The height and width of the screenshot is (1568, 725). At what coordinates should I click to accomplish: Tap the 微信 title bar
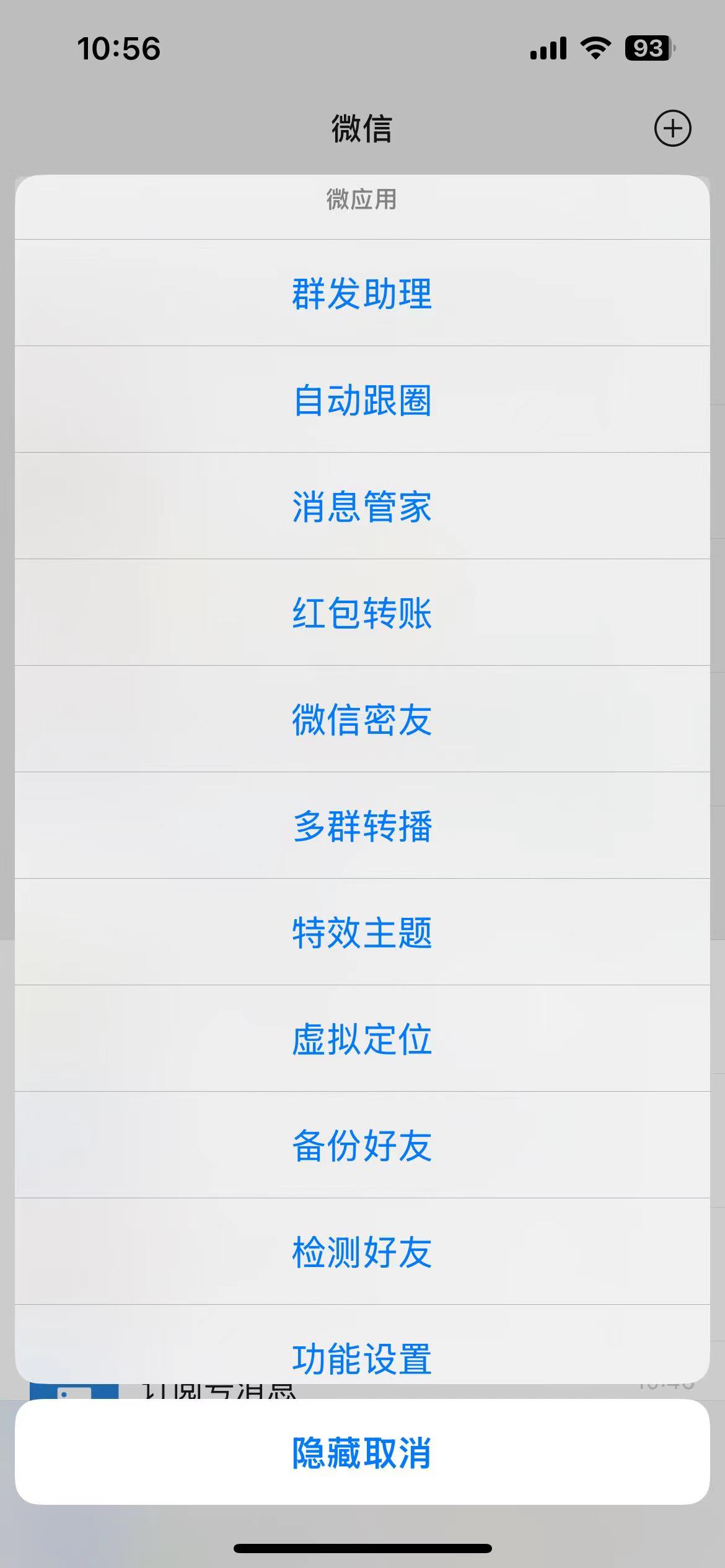(362, 129)
